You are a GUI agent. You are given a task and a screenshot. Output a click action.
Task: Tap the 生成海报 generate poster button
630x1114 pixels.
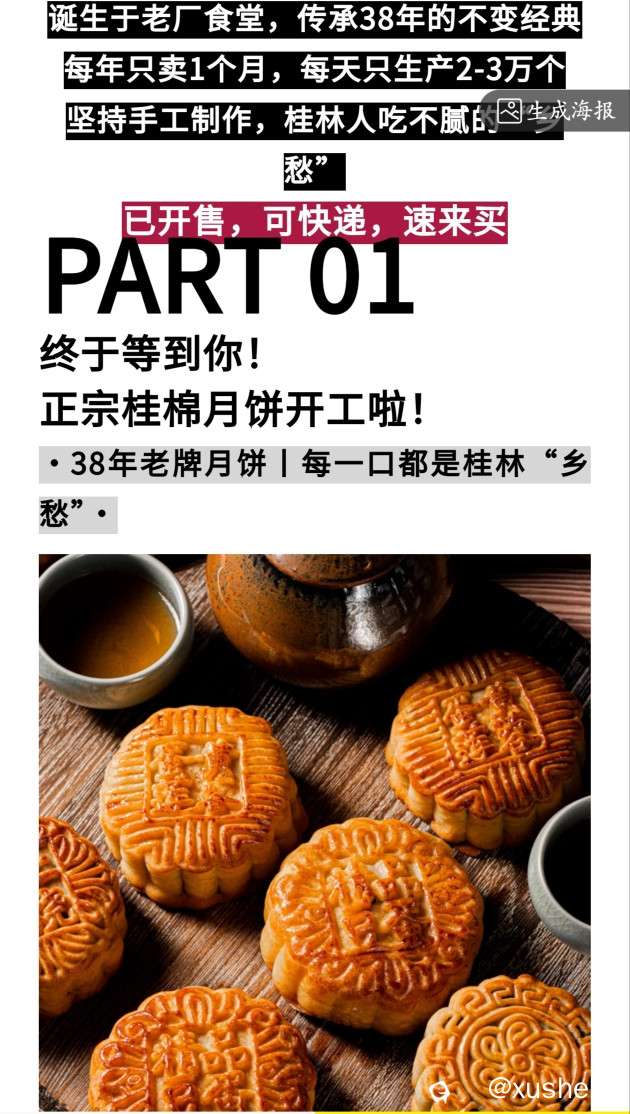pos(557,111)
